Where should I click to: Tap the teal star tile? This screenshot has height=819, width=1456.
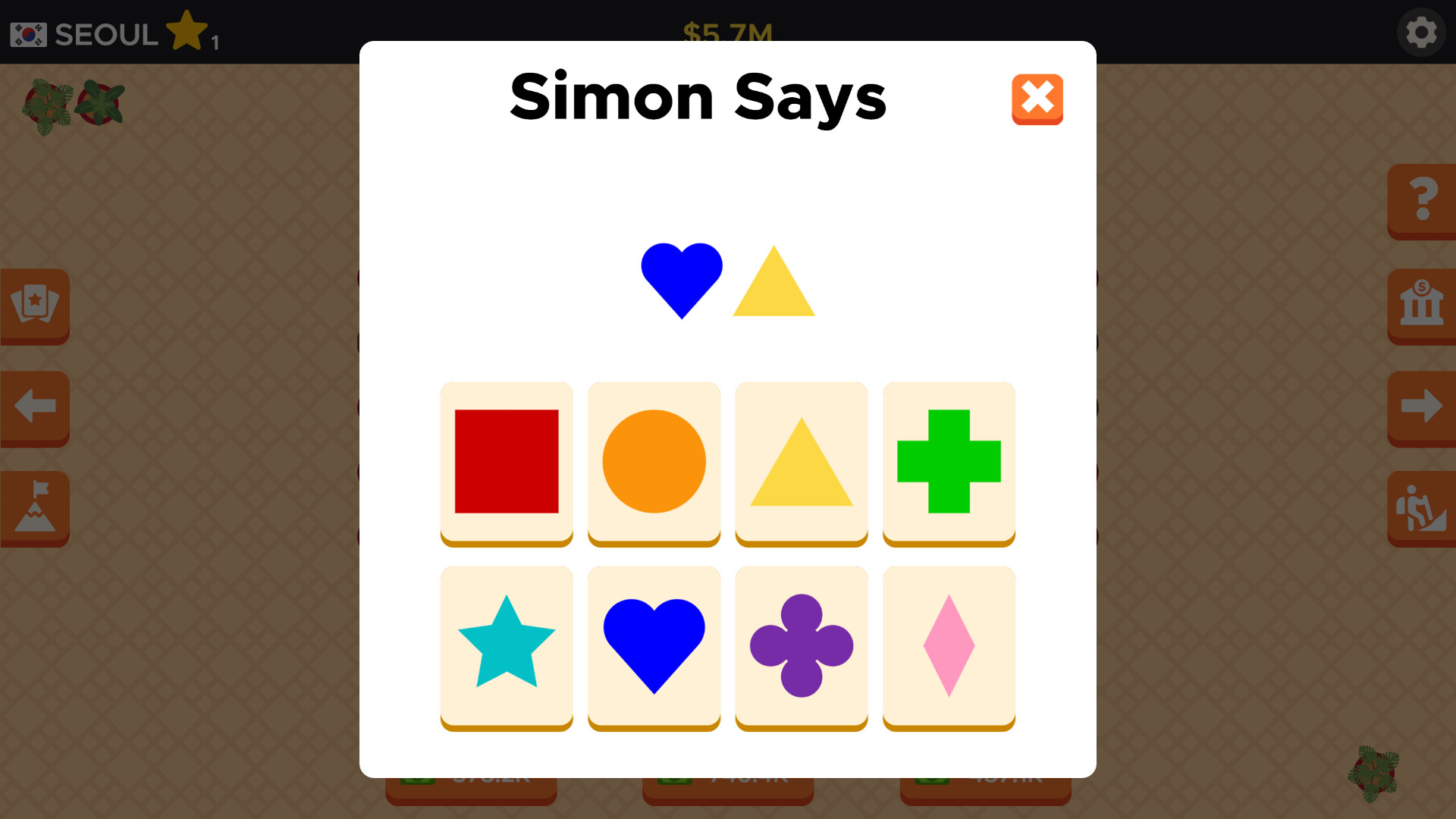(507, 645)
